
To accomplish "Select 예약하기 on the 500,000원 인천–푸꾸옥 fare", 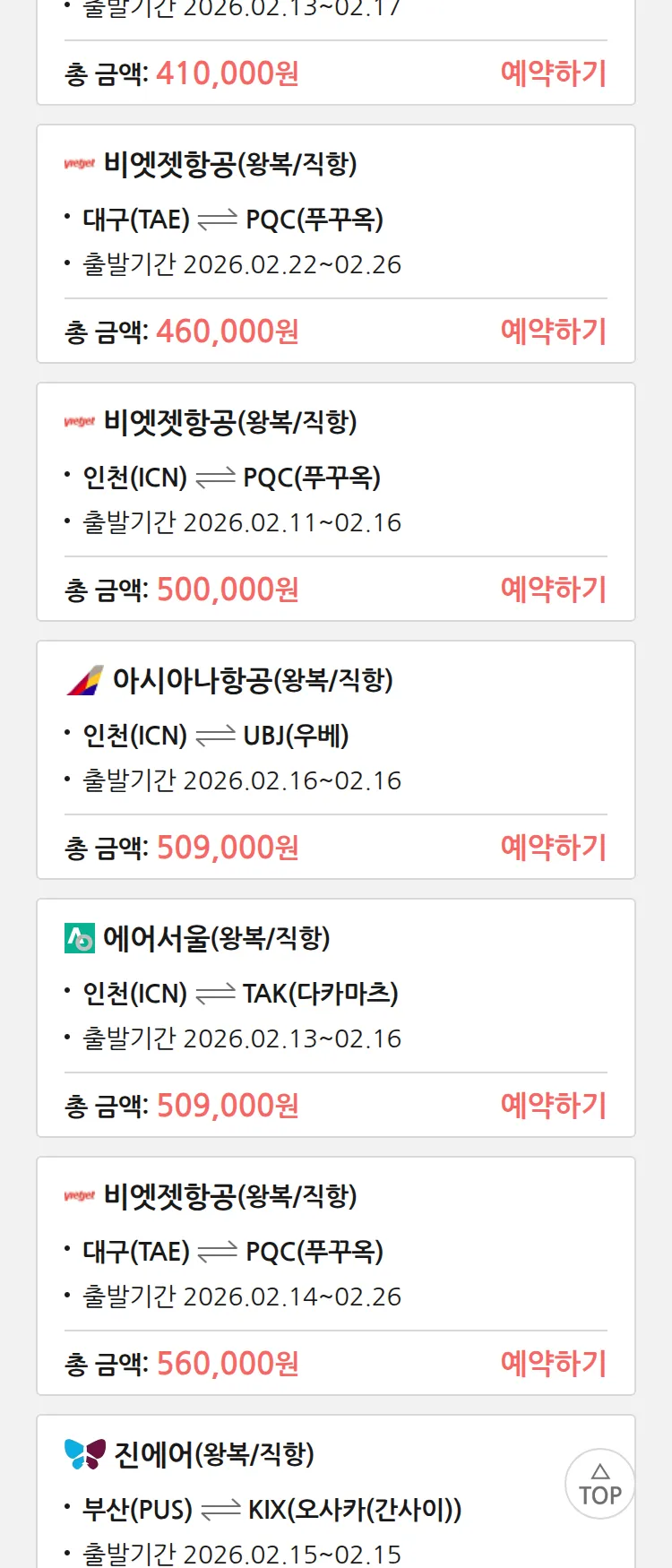I will click(553, 590).
